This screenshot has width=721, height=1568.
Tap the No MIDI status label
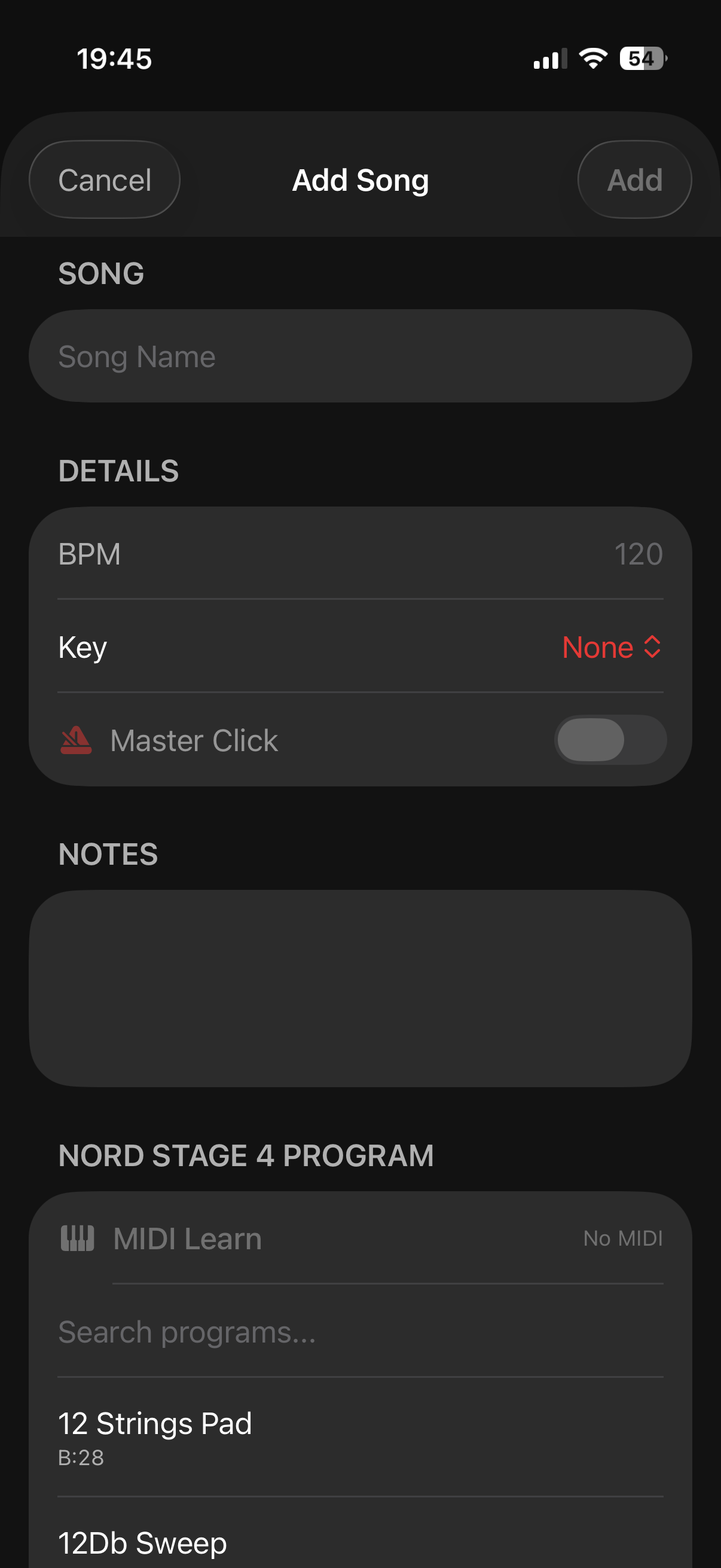[x=623, y=1238]
